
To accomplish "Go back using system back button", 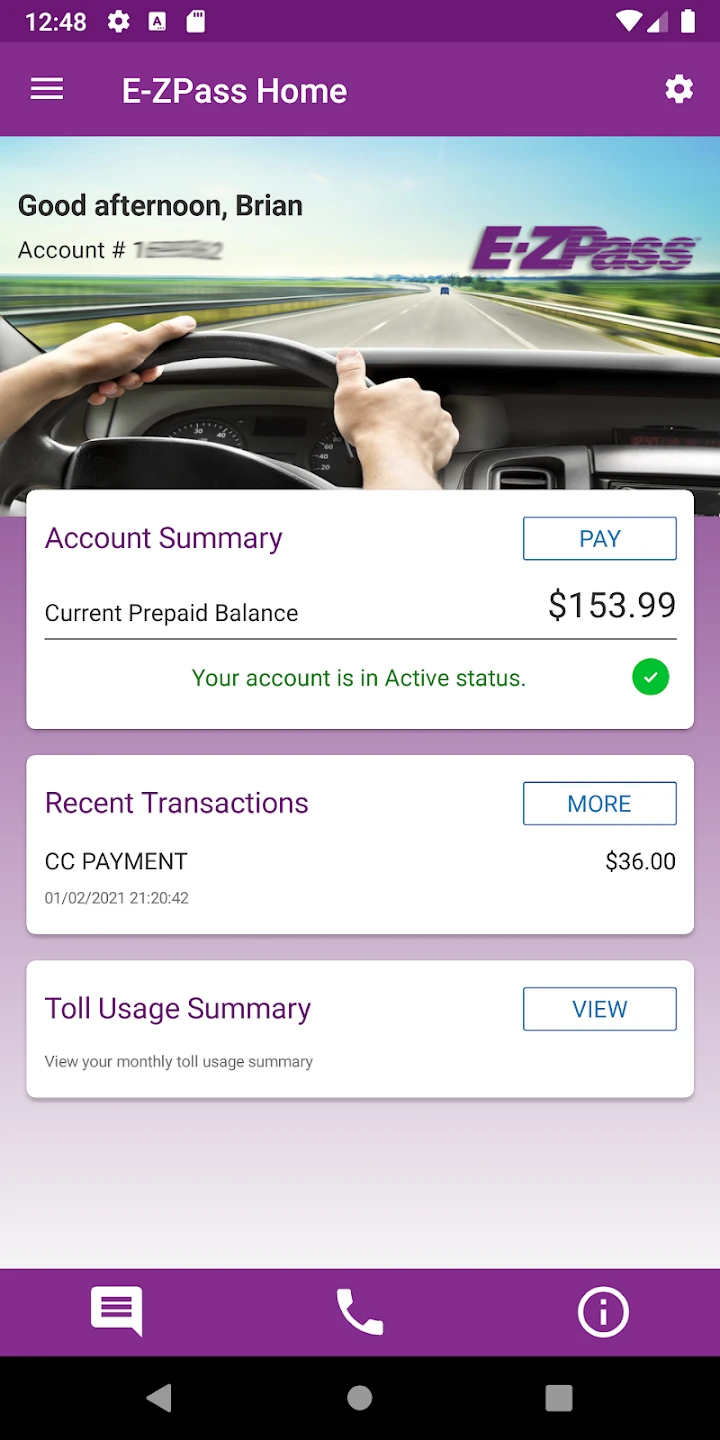I will (159, 1398).
